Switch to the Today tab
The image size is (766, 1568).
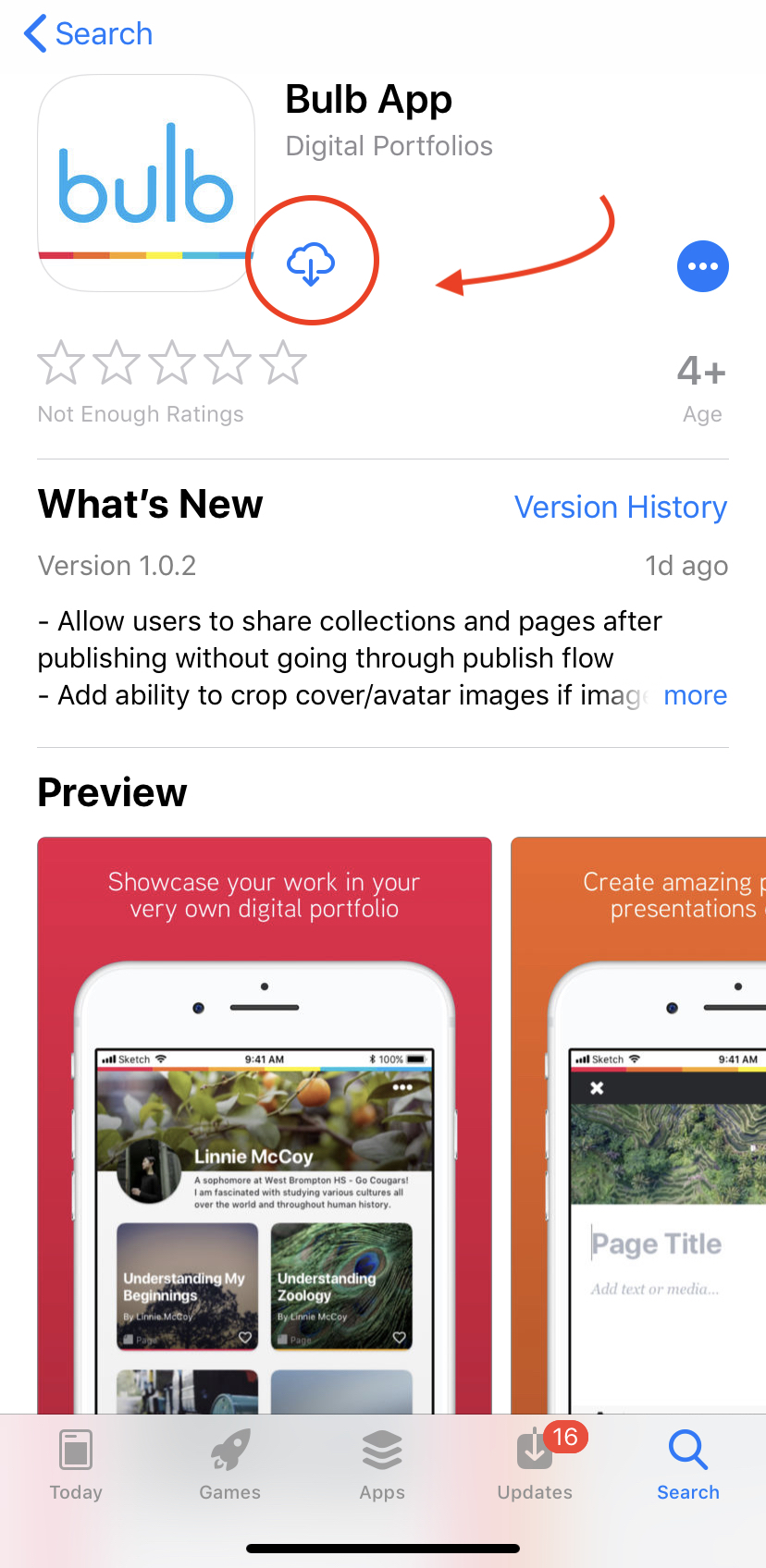[x=76, y=1464]
